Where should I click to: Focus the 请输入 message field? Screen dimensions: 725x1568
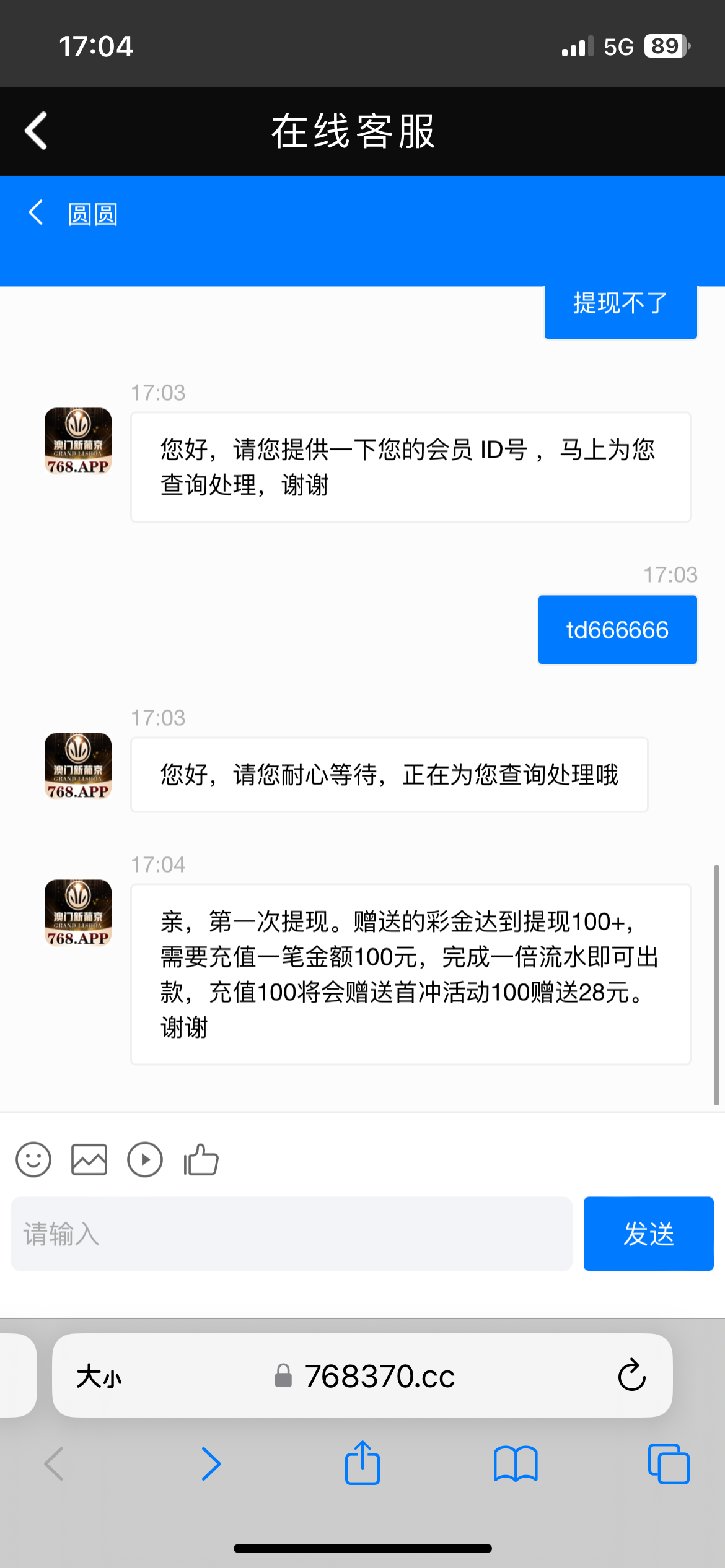click(x=291, y=1234)
